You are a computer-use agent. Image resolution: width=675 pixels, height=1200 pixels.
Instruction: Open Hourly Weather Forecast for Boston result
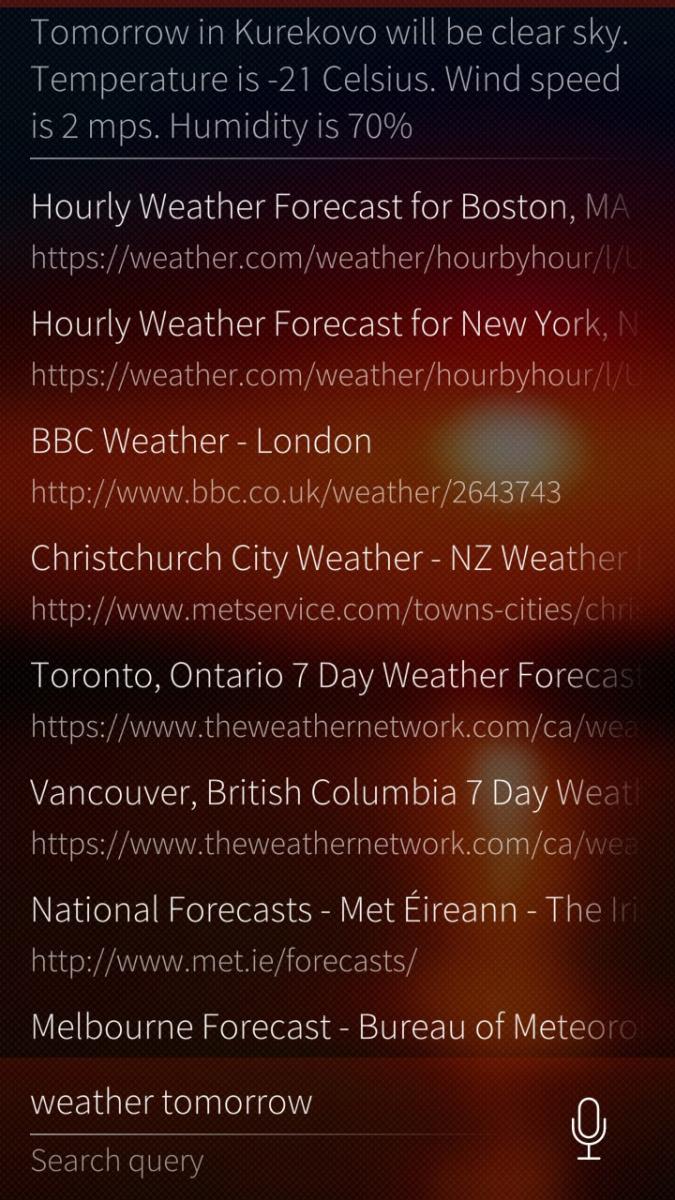click(330, 230)
